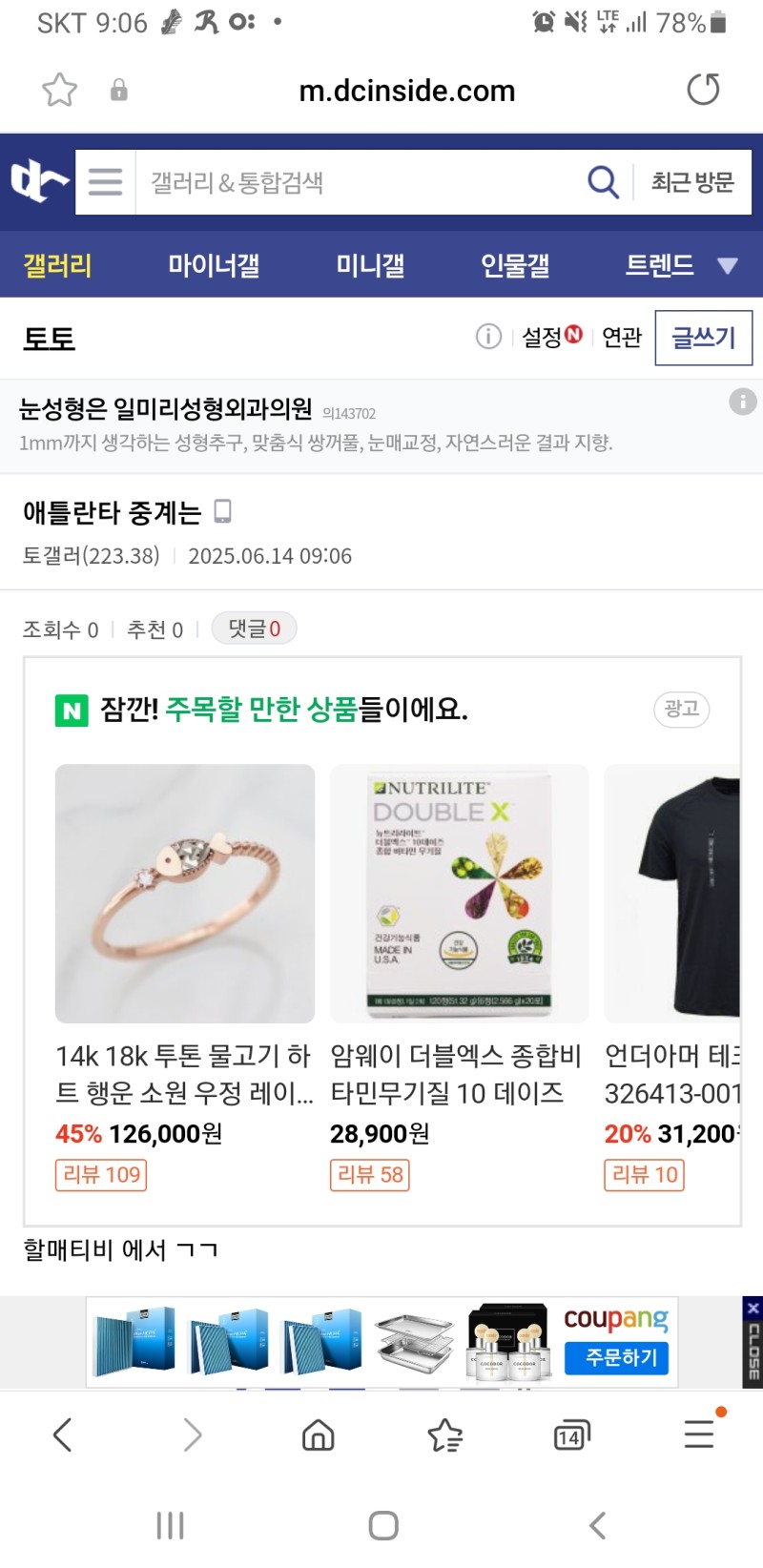763x1568 pixels.
Task: Open the browser tabs switcher
Action: [x=570, y=1435]
